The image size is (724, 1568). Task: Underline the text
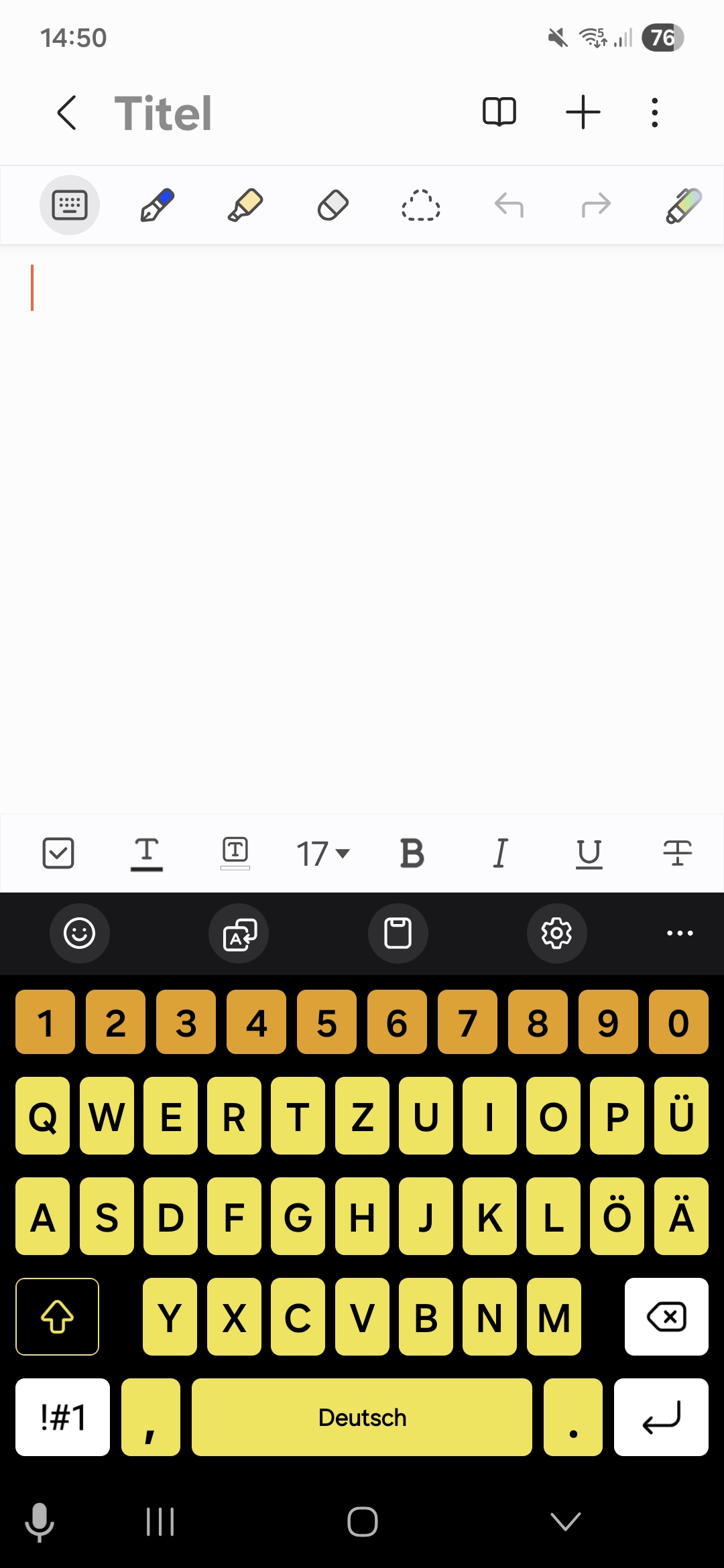[x=589, y=854]
